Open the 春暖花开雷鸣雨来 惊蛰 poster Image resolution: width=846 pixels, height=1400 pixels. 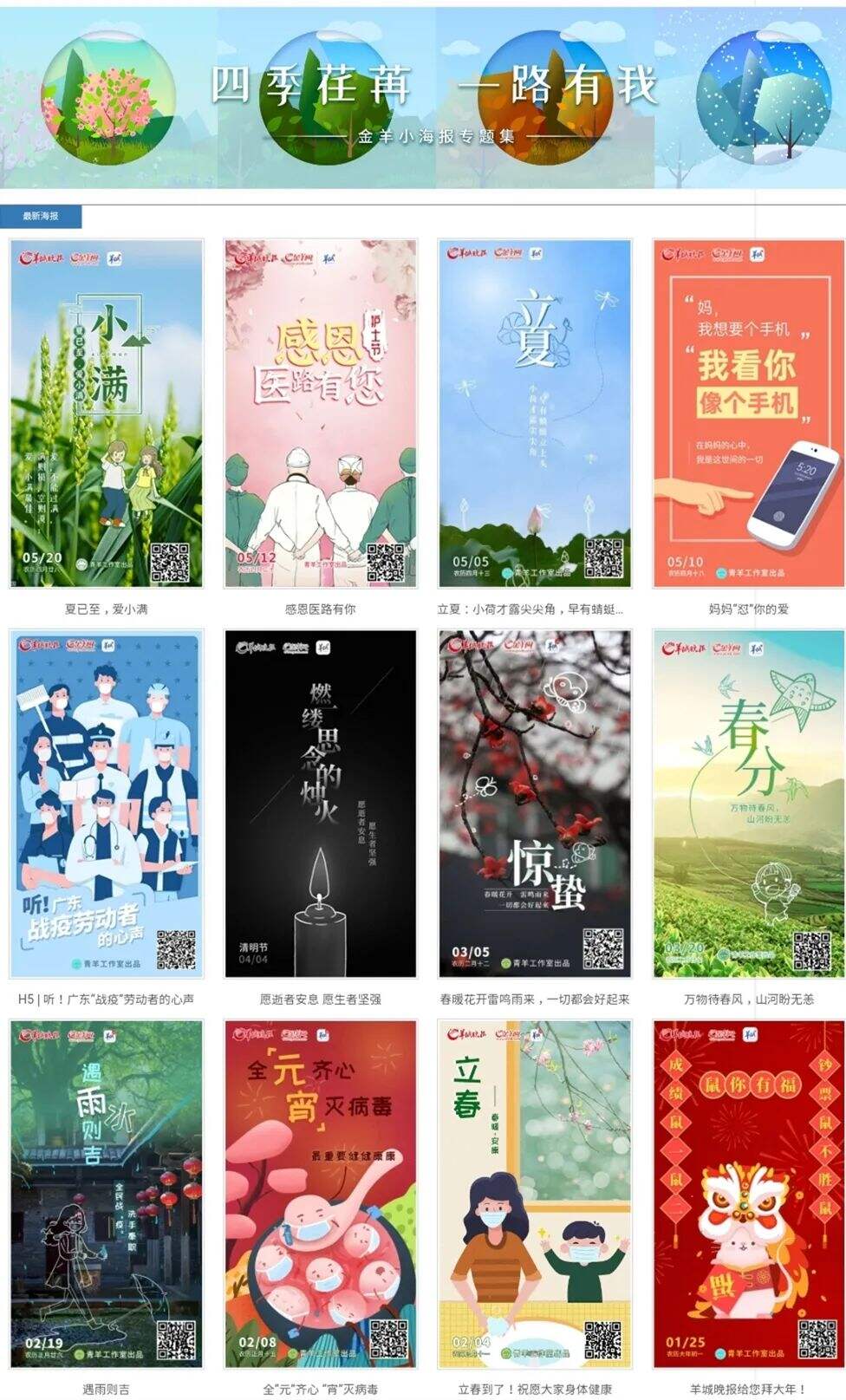tap(534, 804)
